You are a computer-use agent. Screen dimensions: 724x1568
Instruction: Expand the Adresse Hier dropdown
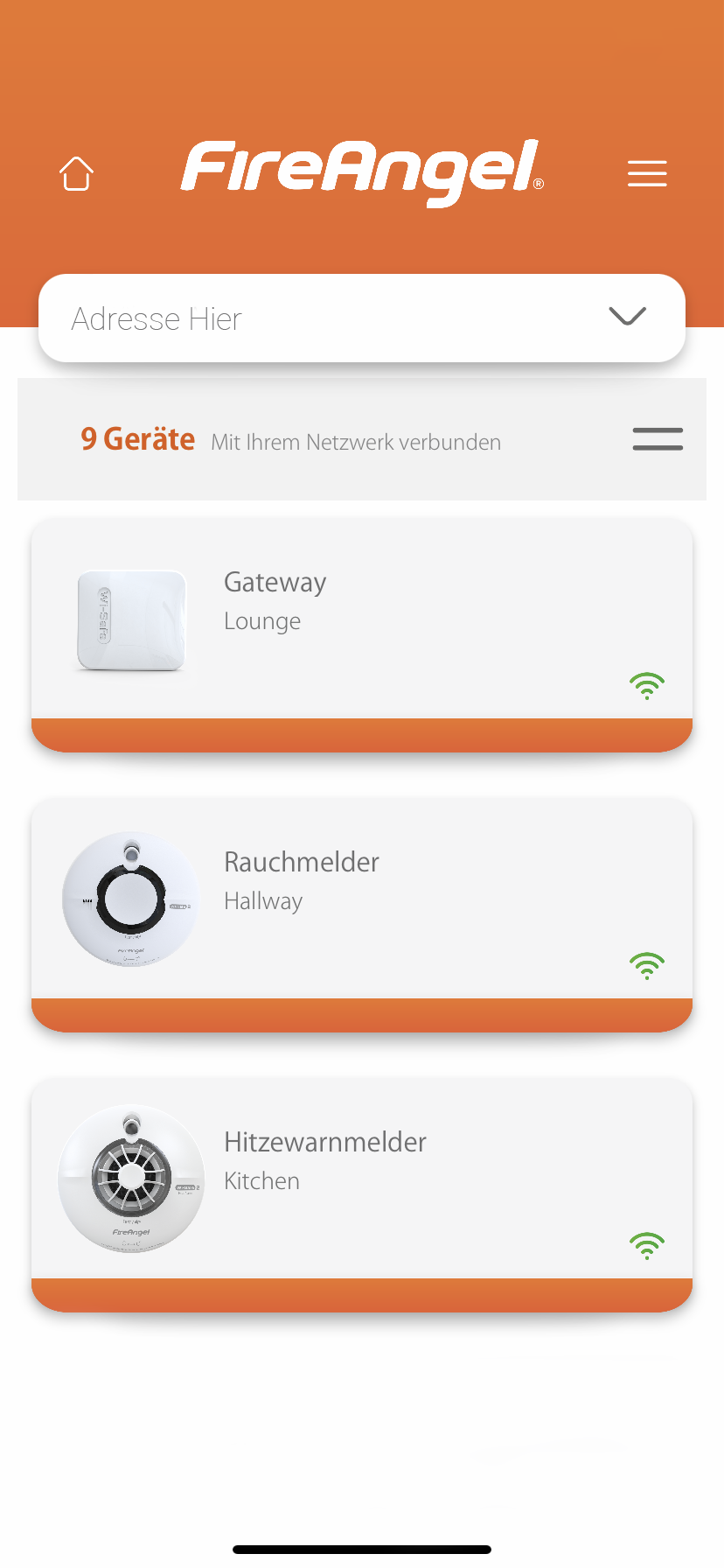click(x=626, y=317)
